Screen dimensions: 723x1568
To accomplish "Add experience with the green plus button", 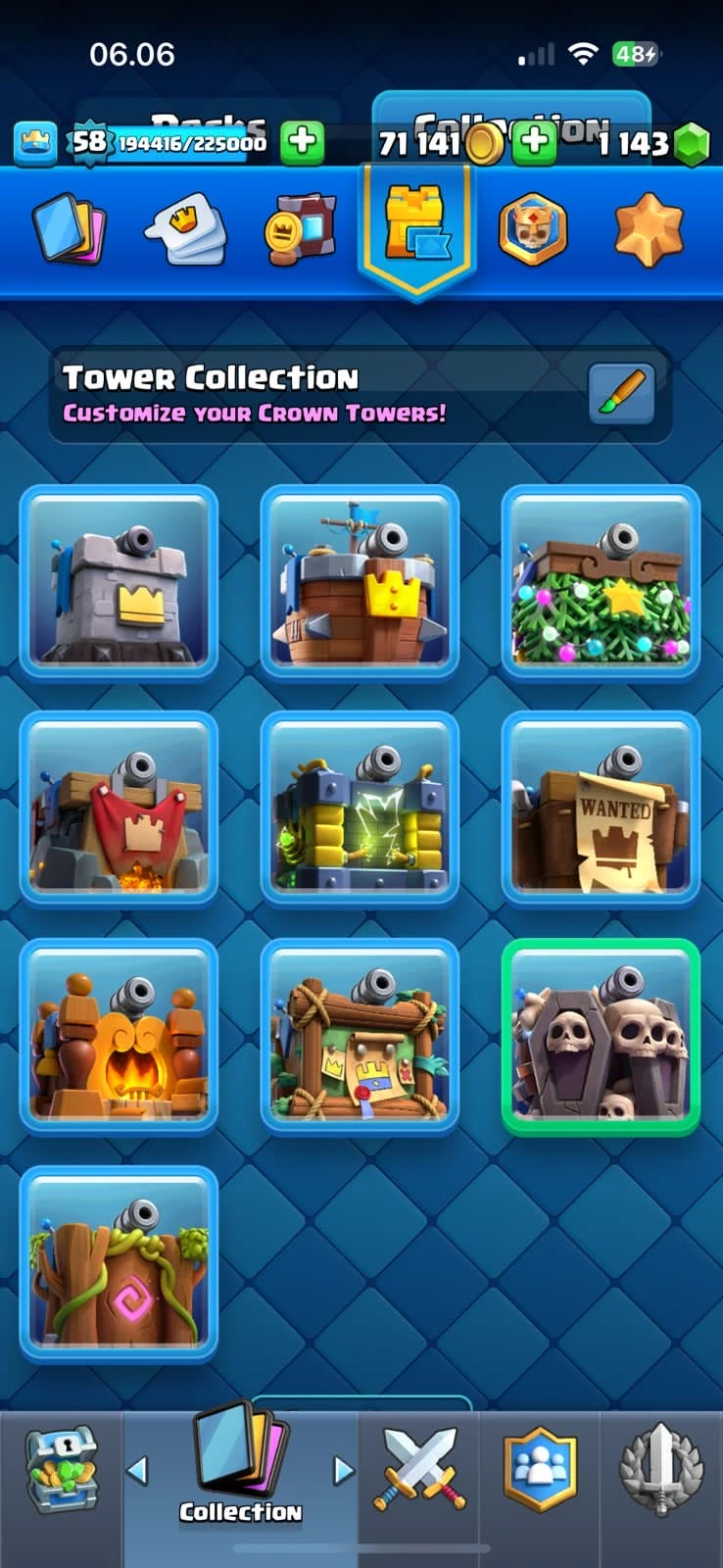I will point(303,142).
